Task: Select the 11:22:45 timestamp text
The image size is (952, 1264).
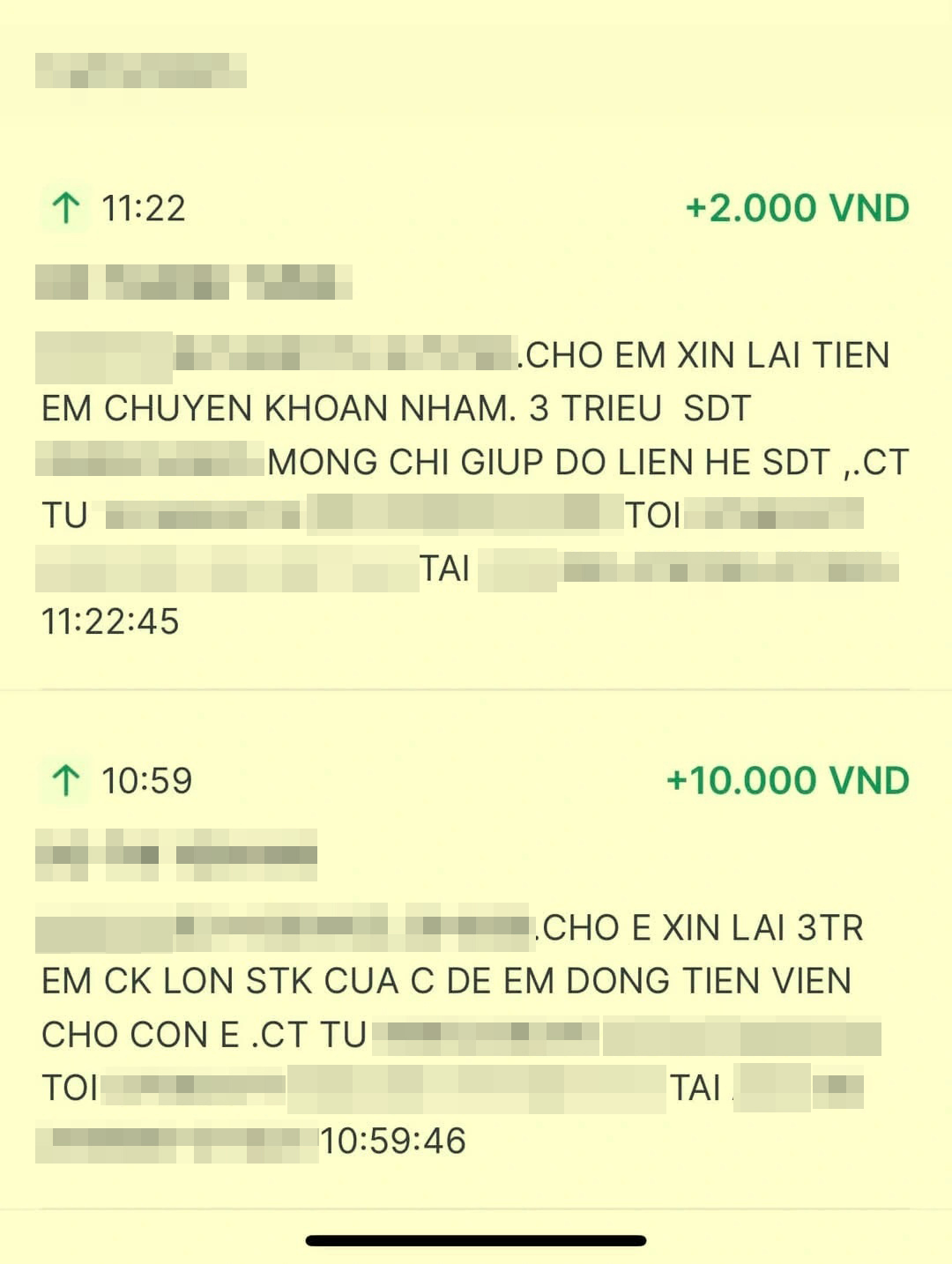Action: pos(110,621)
